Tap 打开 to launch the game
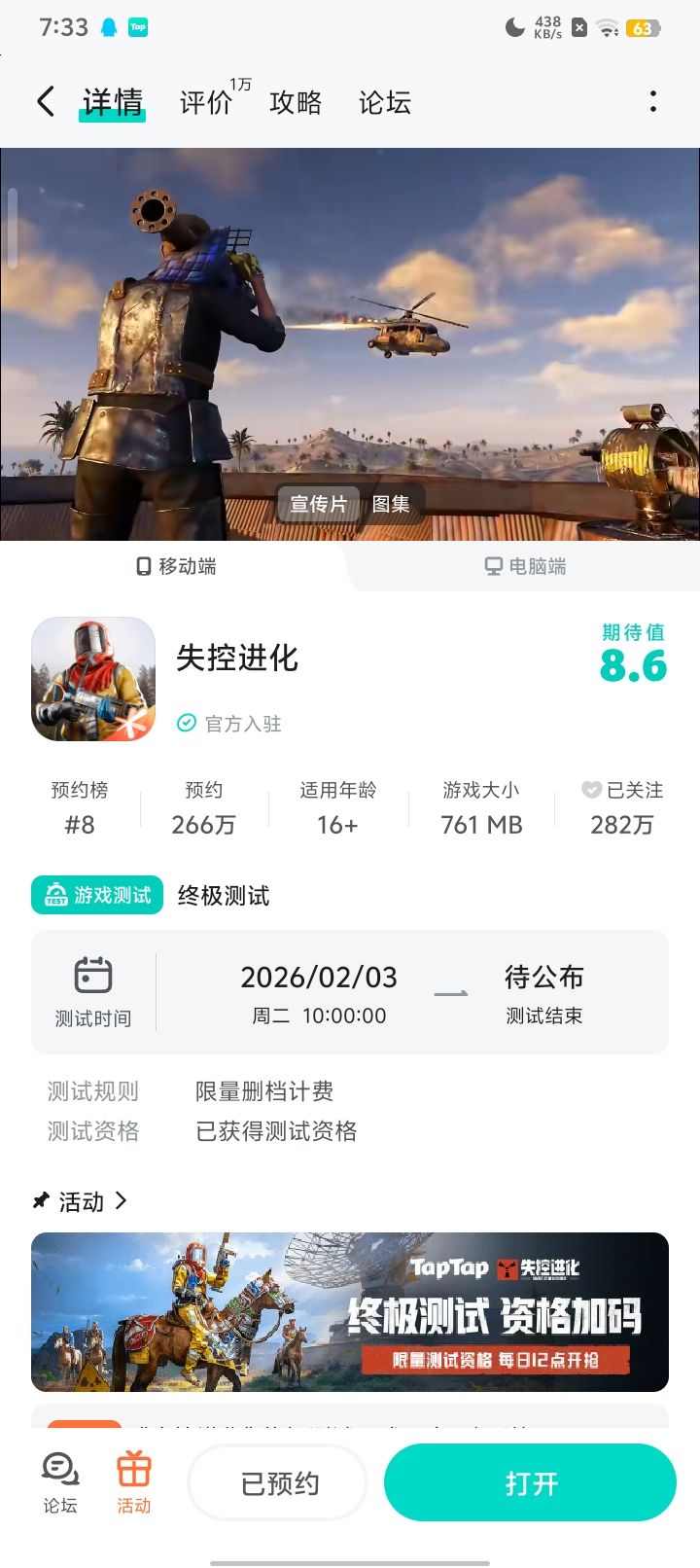 click(530, 1482)
